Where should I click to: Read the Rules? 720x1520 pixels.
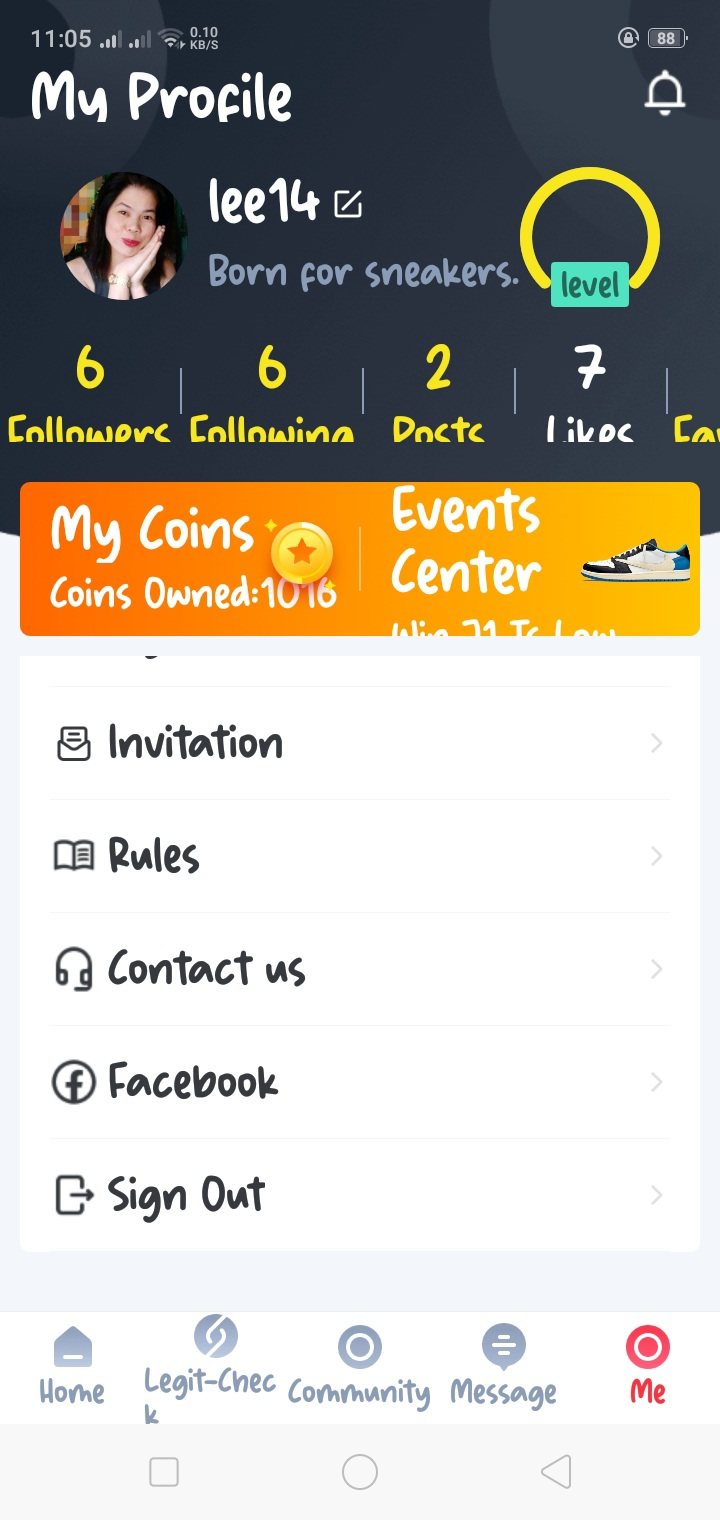(x=359, y=856)
